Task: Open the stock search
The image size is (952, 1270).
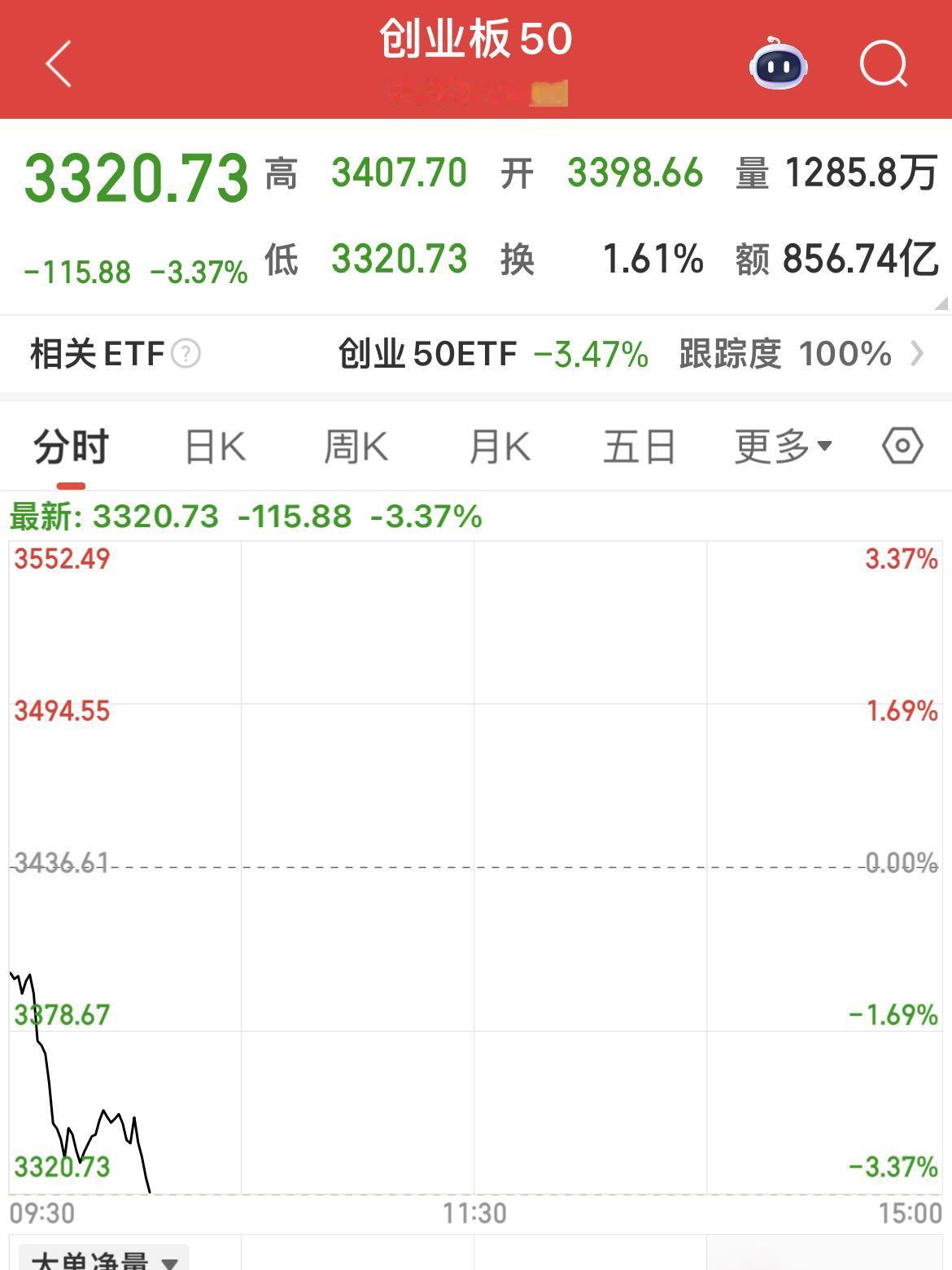Action: tap(884, 65)
